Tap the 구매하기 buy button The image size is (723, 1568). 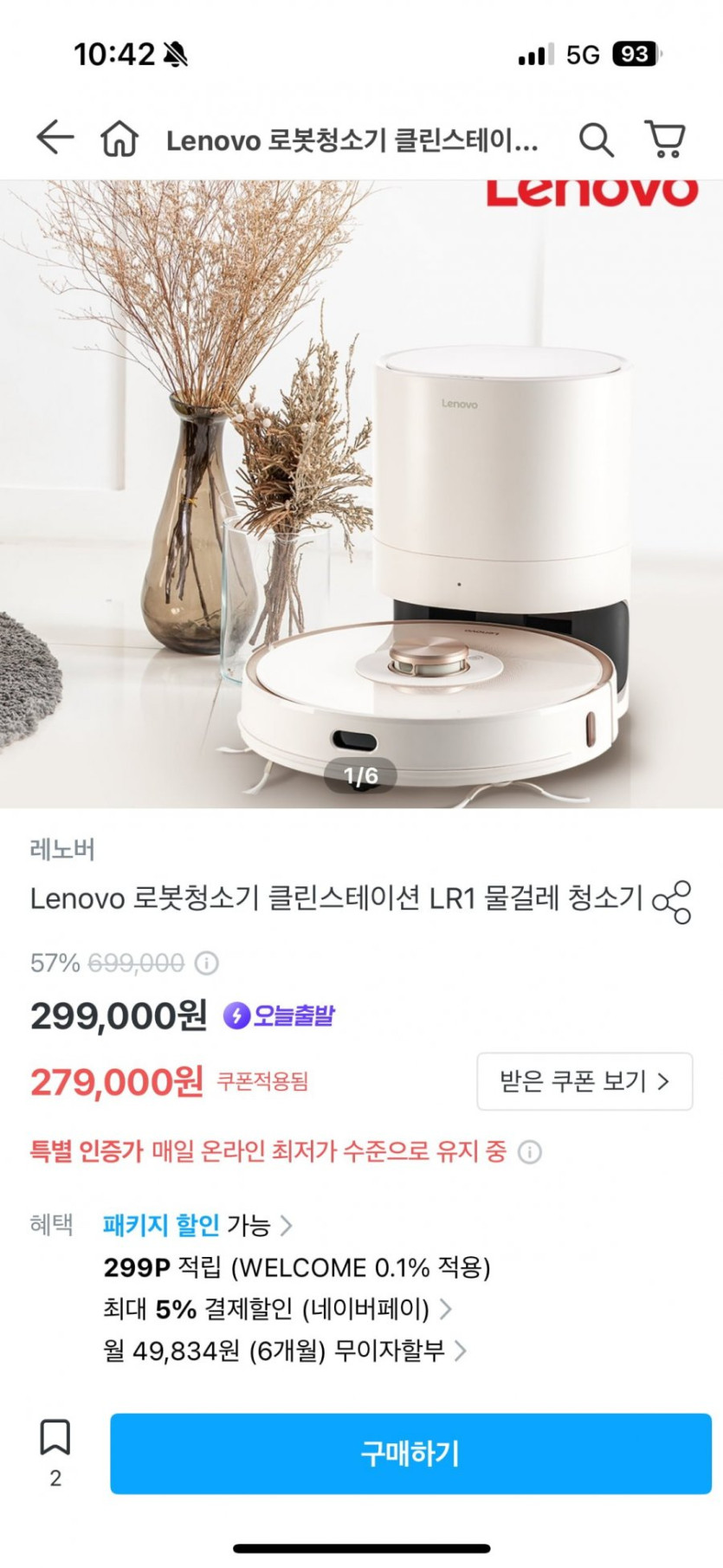tap(410, 1454)
